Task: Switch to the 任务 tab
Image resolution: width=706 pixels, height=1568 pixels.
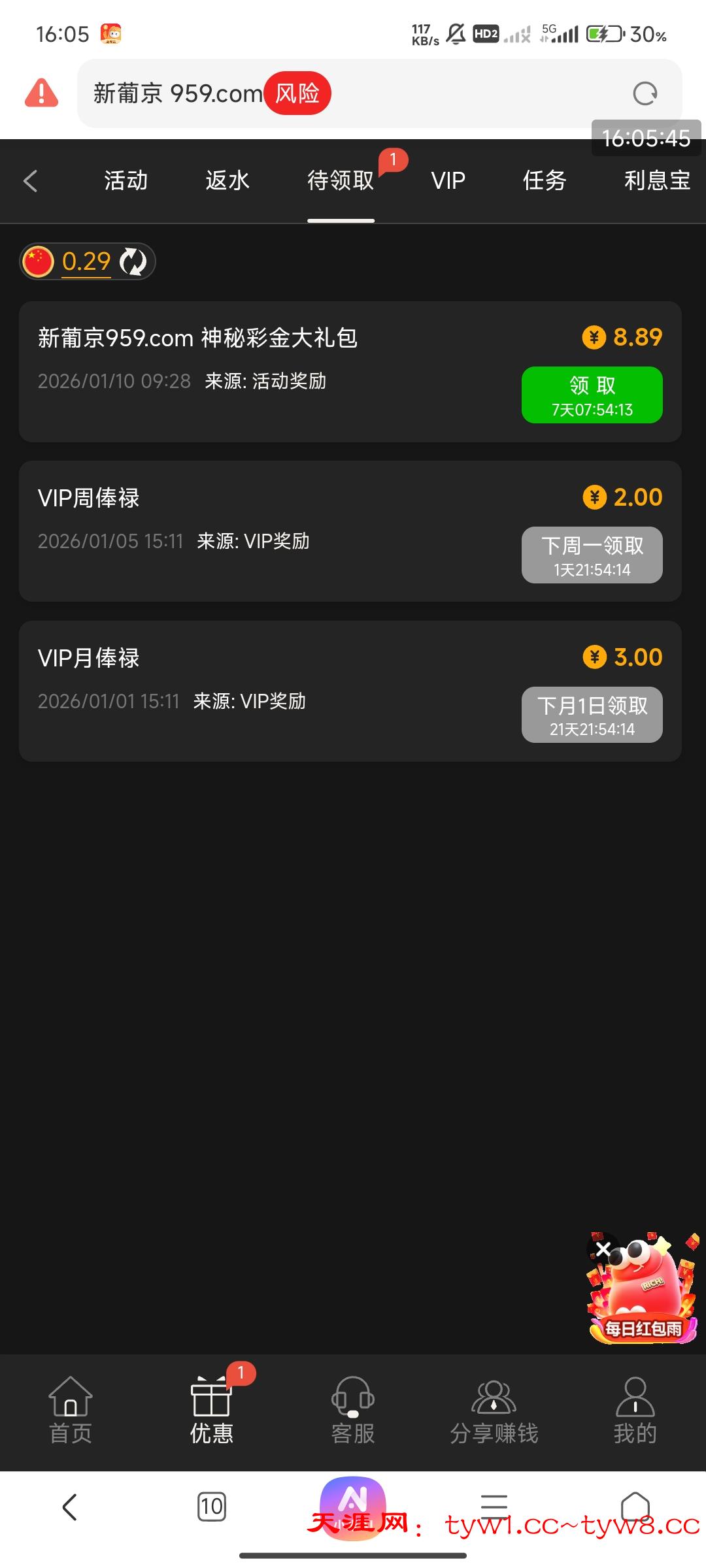Action: click(x=544, y=181)
